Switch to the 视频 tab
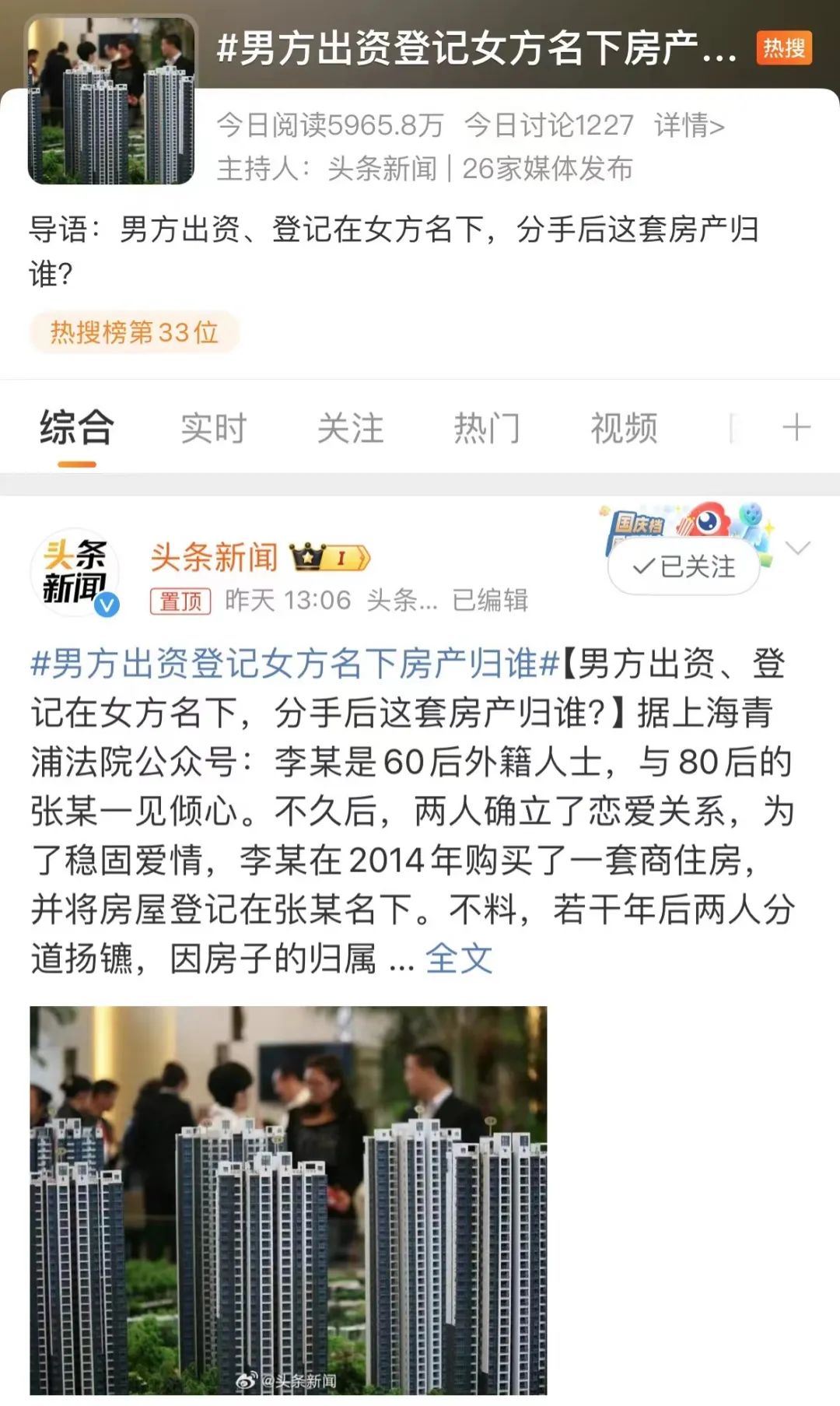The width and height of the screenshot is (840, 1406). point(624,429)
